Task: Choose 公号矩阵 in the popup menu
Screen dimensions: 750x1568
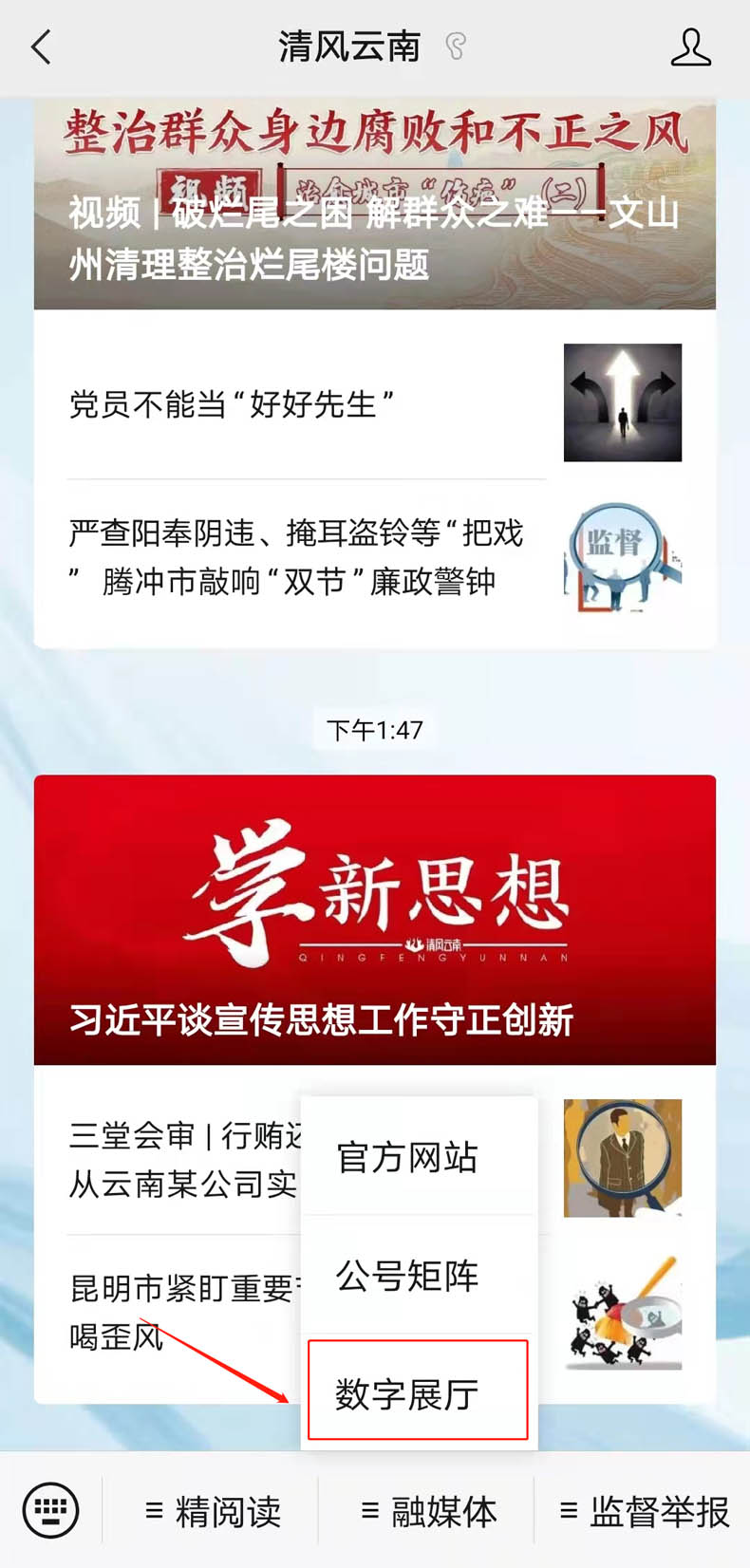Action: [420, 1276]
